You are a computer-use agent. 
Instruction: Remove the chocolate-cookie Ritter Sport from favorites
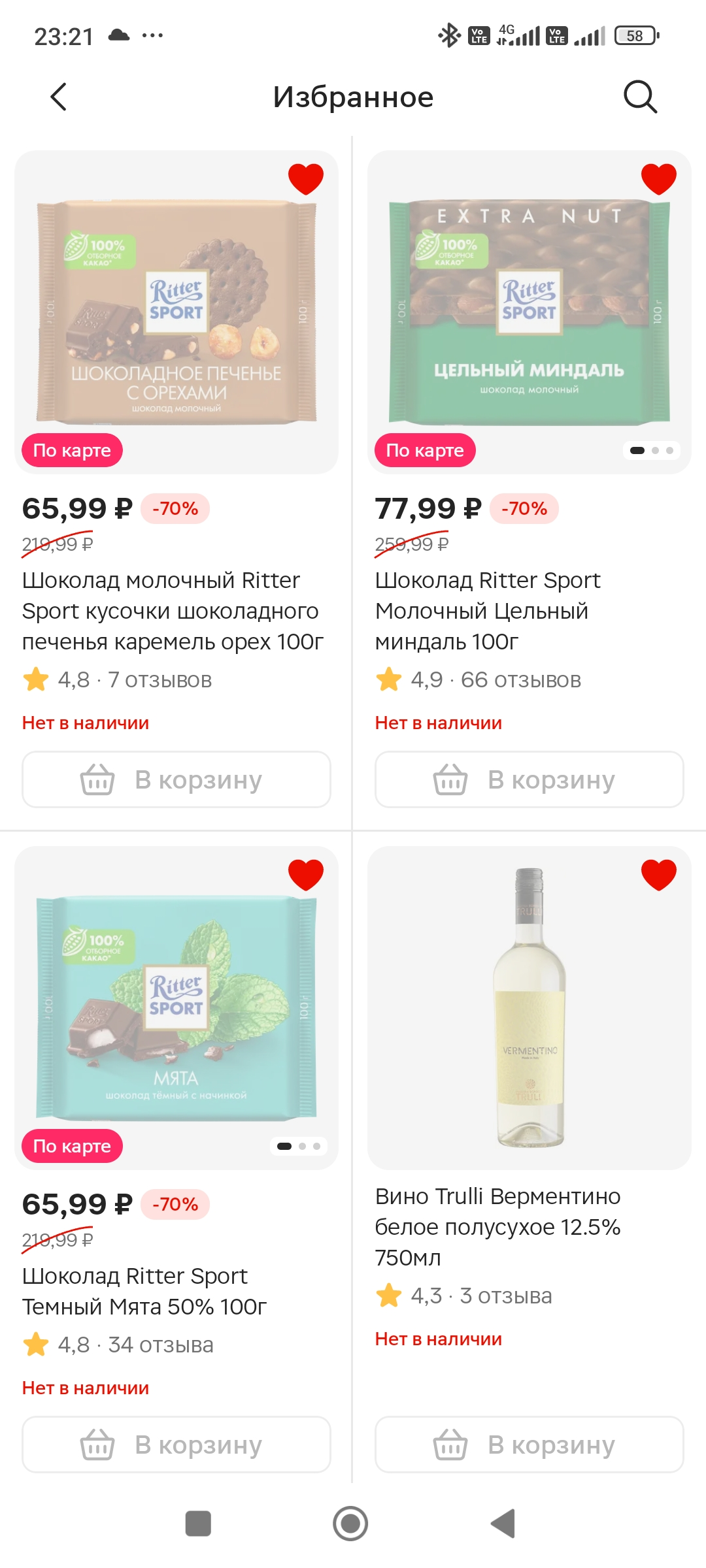pos(306,178)
